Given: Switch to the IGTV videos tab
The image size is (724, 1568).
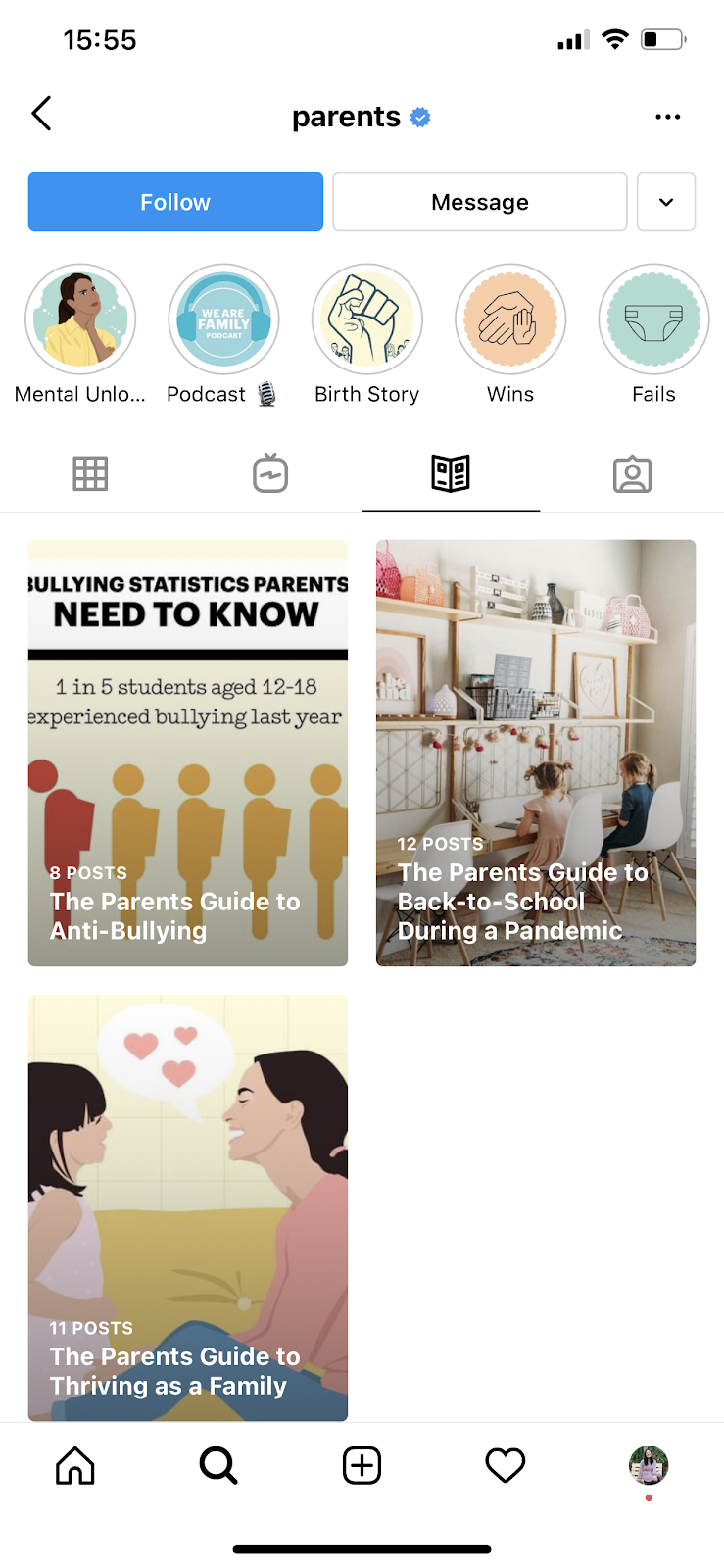Looking at the screenshot, I should click(x=270, y=474).
